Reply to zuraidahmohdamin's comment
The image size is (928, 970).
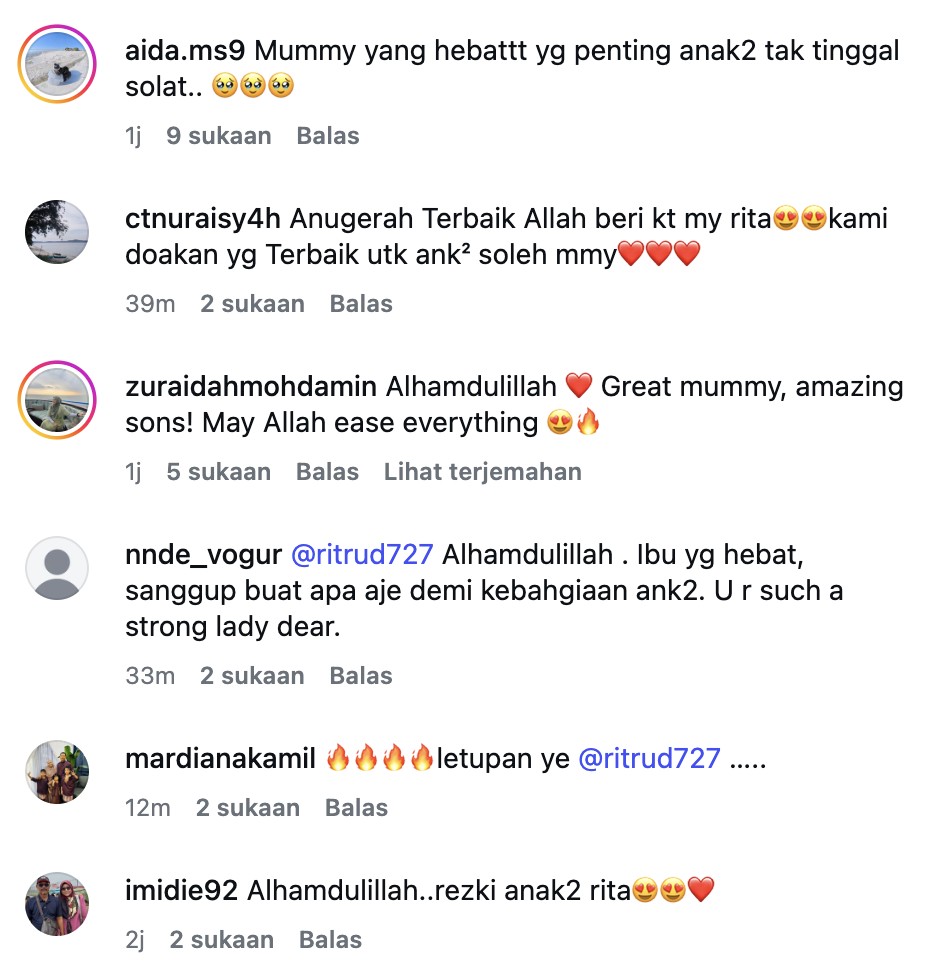pos(327,472)
